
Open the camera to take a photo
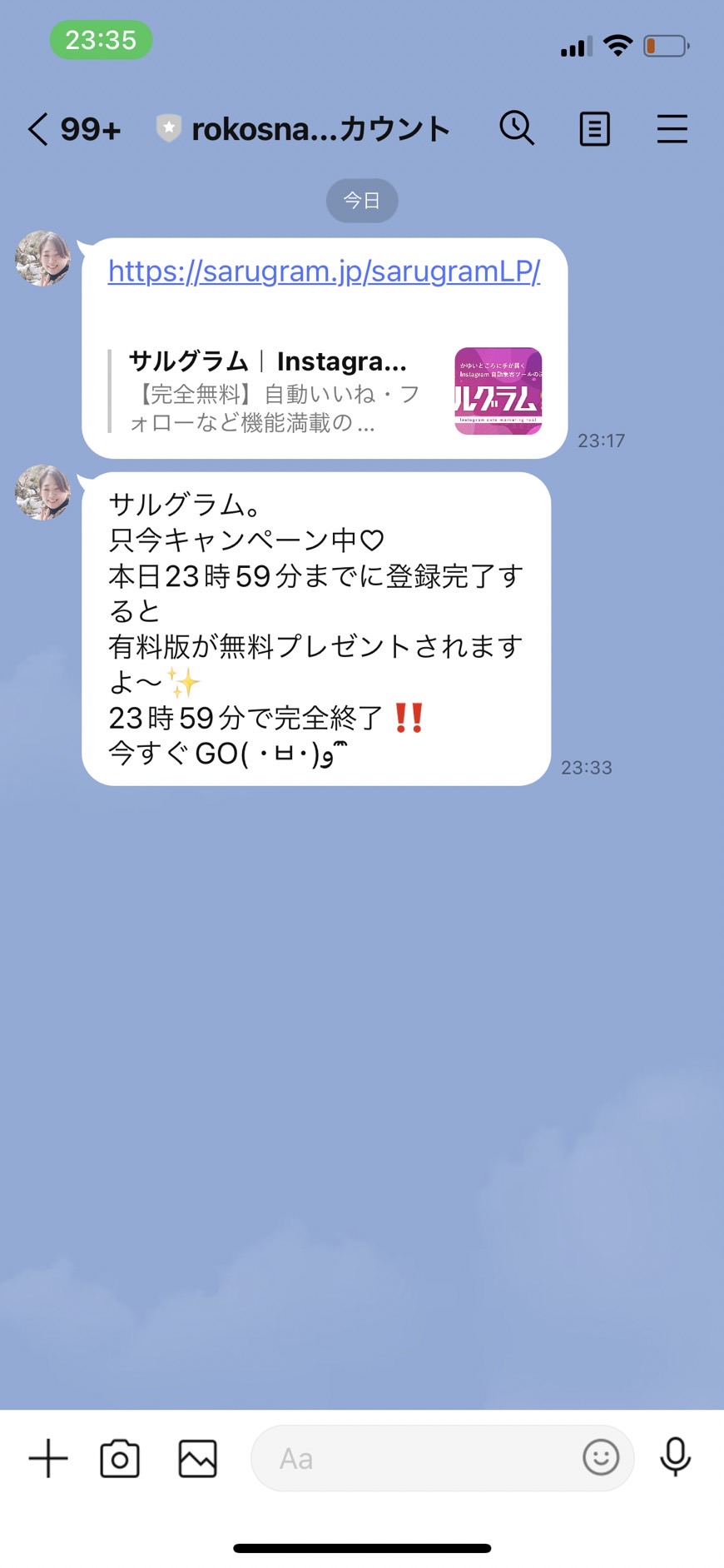tap(120, 1458)
